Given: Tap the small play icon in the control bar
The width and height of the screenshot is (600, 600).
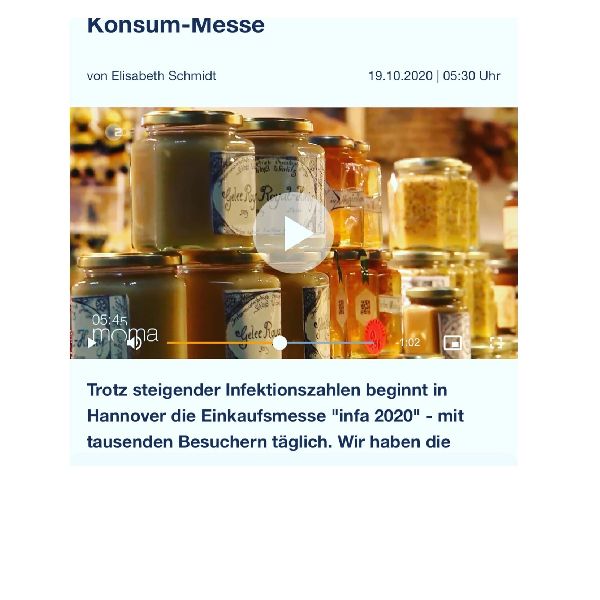Looking at the screenshot, I should (93, 343).
